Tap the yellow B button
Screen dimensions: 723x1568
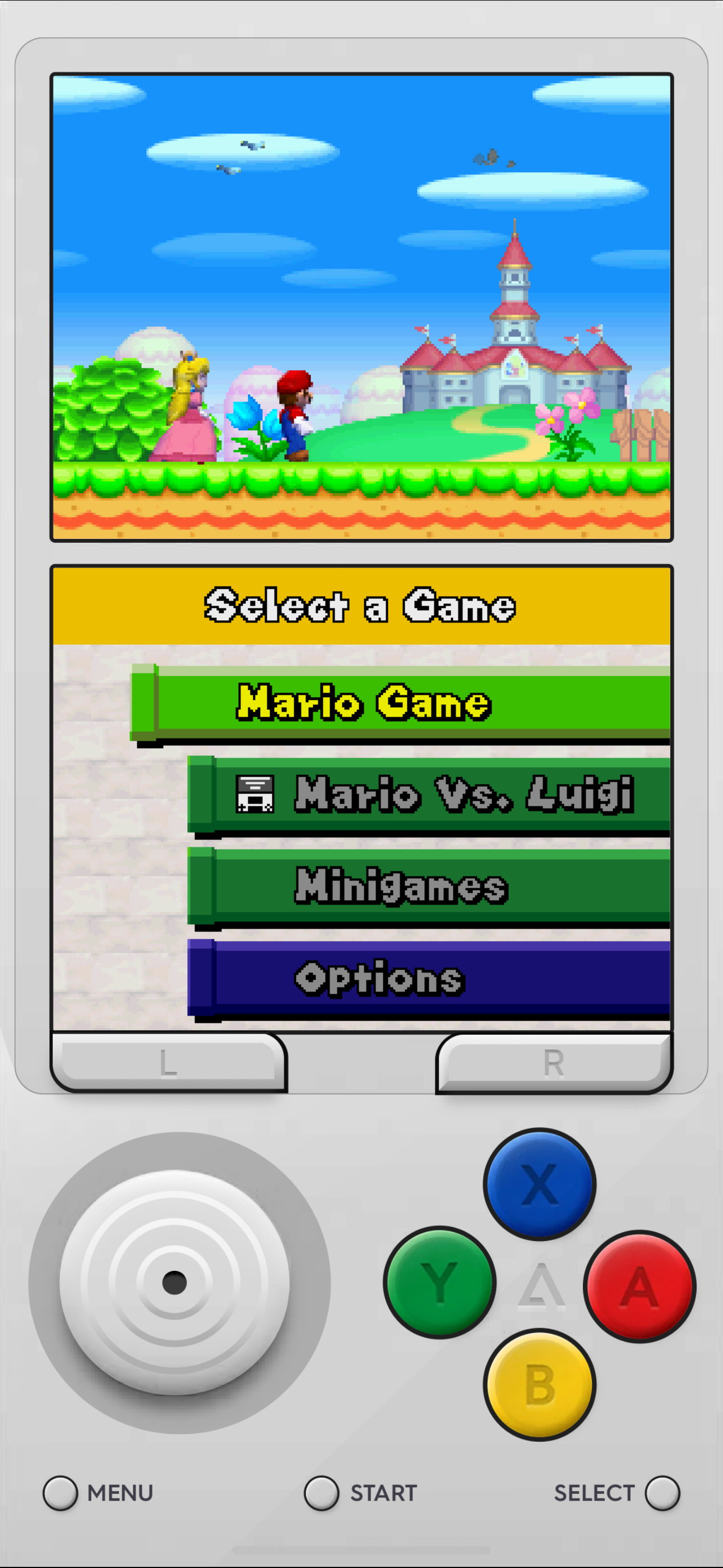(x=539, y=1384)
